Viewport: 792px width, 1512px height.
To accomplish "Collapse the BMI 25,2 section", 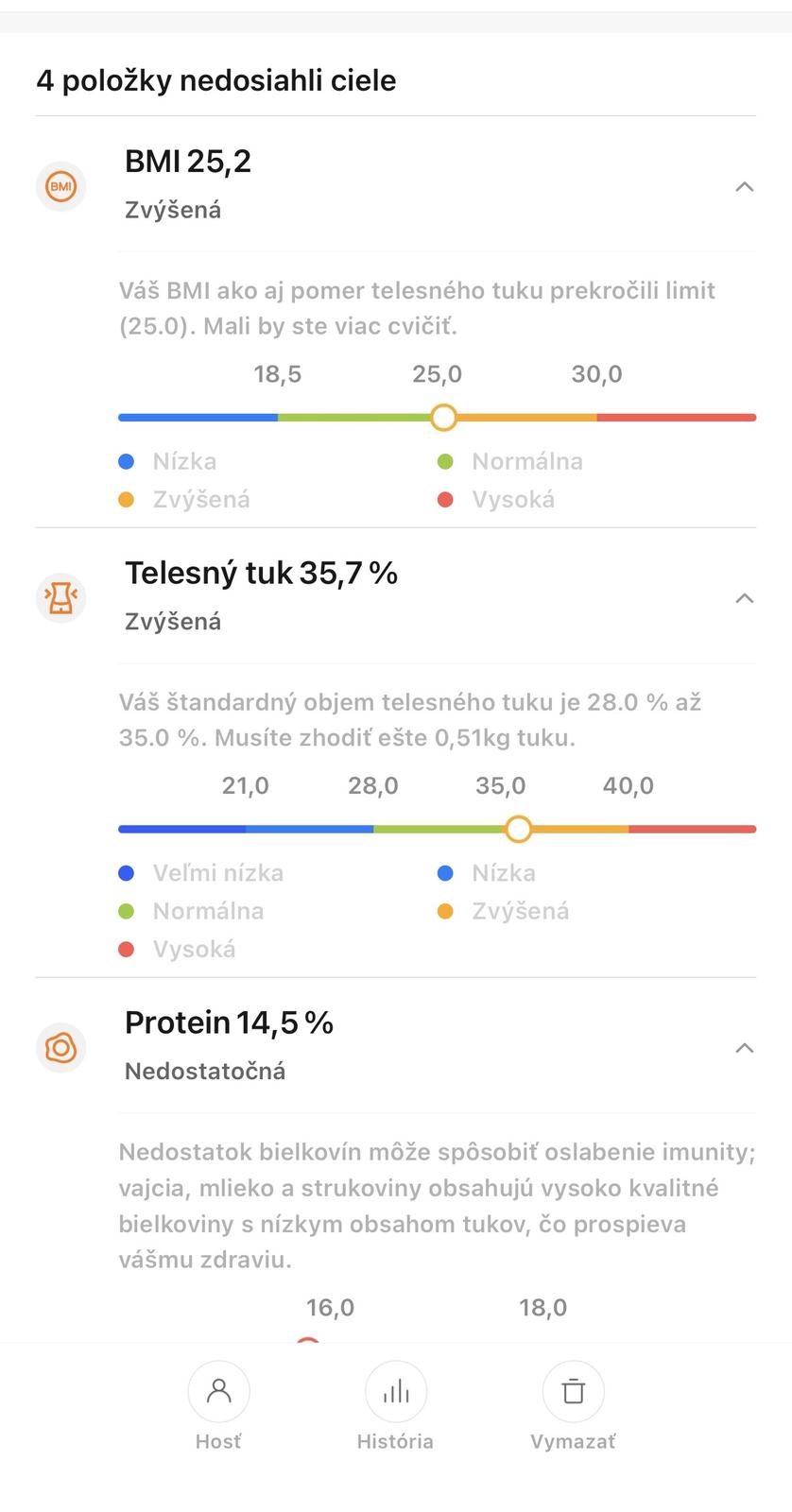I will pyautogui.click(x=745, y=186).
